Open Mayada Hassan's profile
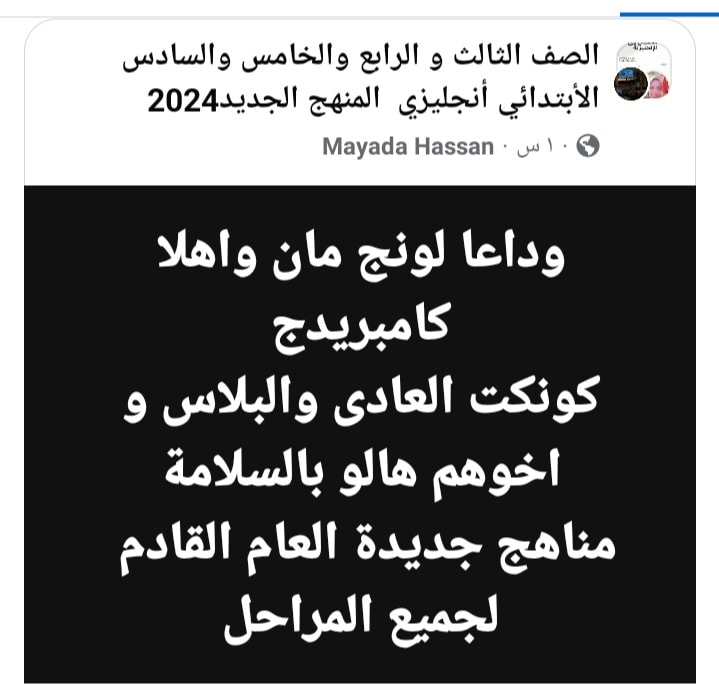Screen dimensions: 719x684 coord(408,147)
